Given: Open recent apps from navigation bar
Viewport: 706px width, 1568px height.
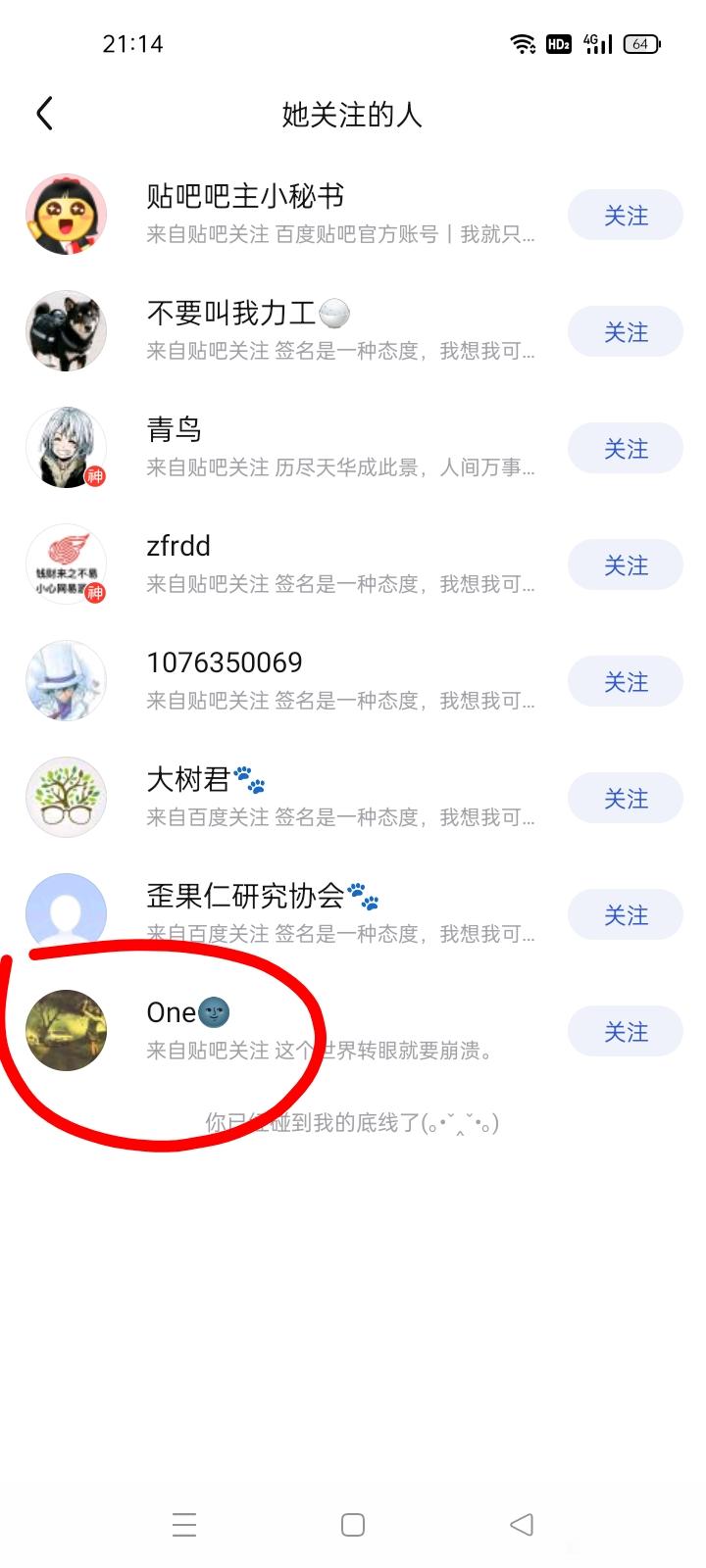Looking at the screenshot, I should click(184, 1525).
